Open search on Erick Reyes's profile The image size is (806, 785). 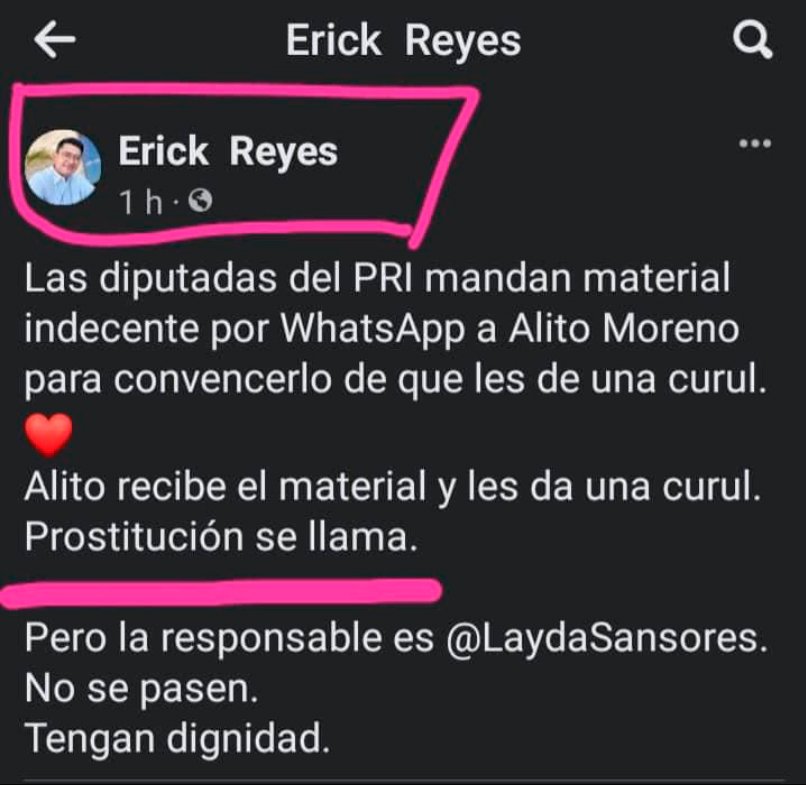coord(752,41)
